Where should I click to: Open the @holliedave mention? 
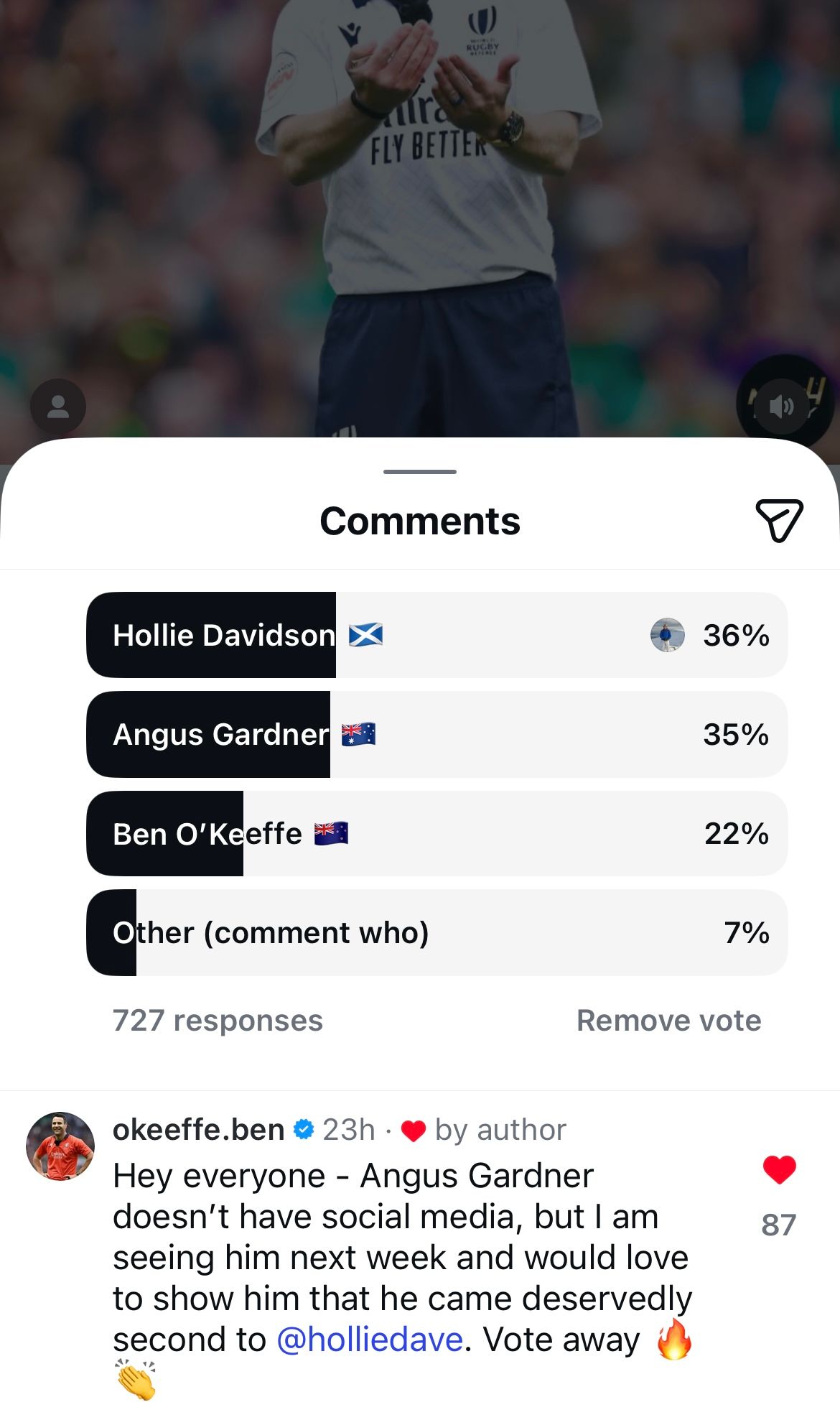click(x=370, y=1340)
